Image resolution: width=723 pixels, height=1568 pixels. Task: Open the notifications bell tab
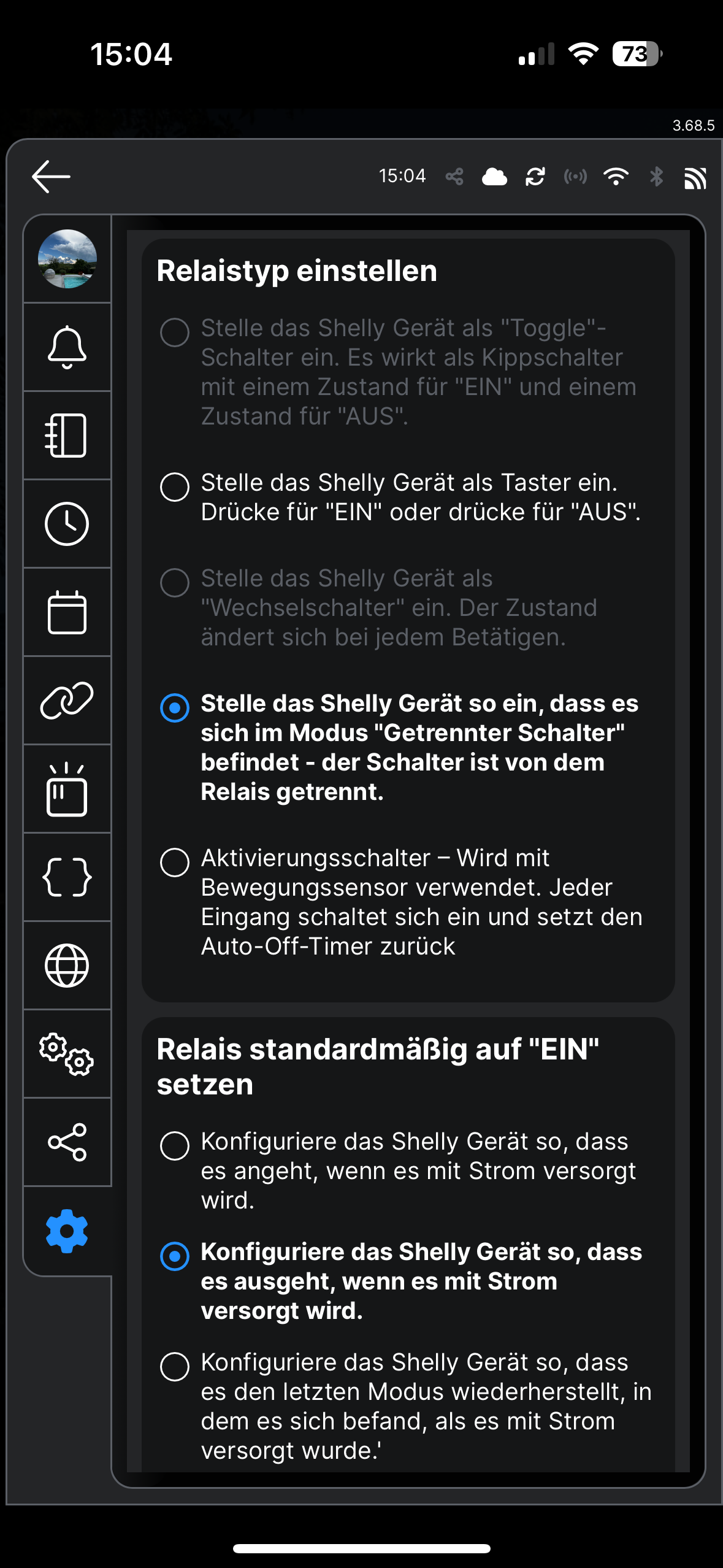pyautogui.click(x=67, y=347)
